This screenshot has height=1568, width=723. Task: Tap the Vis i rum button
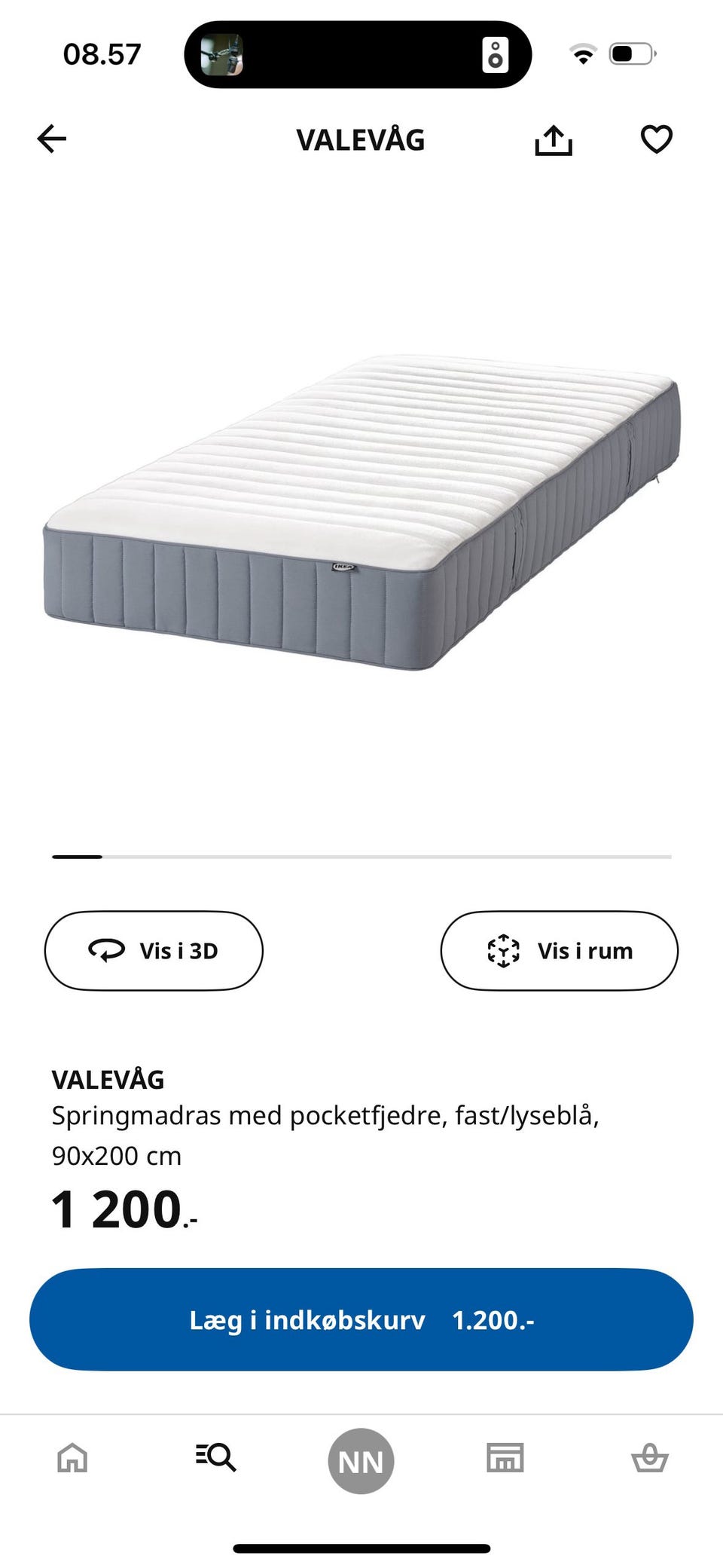coord(559,950)
